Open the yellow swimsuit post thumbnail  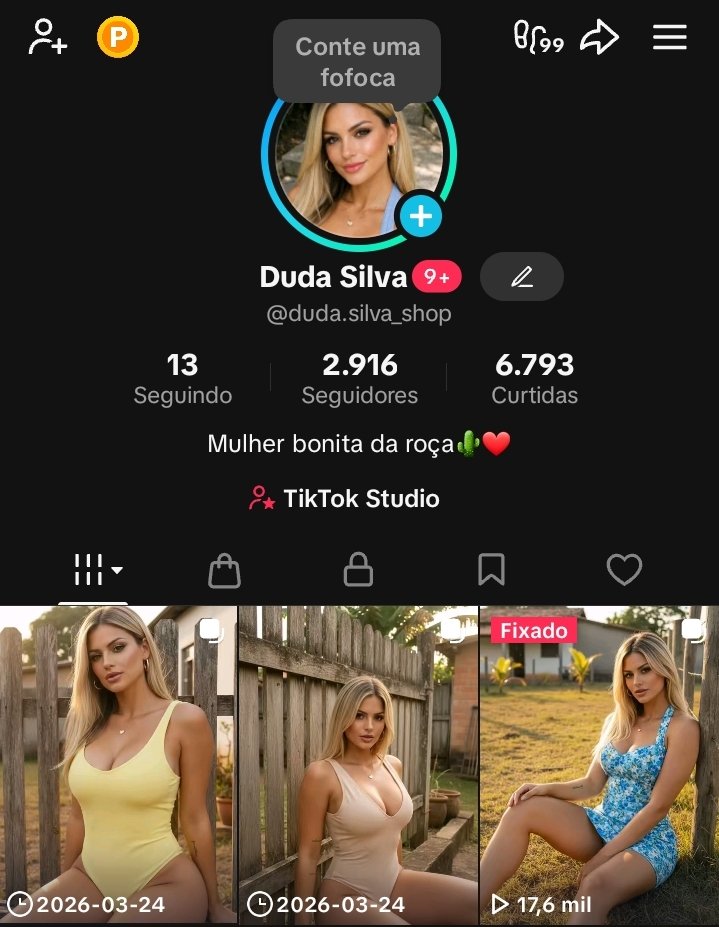point(118,765)
